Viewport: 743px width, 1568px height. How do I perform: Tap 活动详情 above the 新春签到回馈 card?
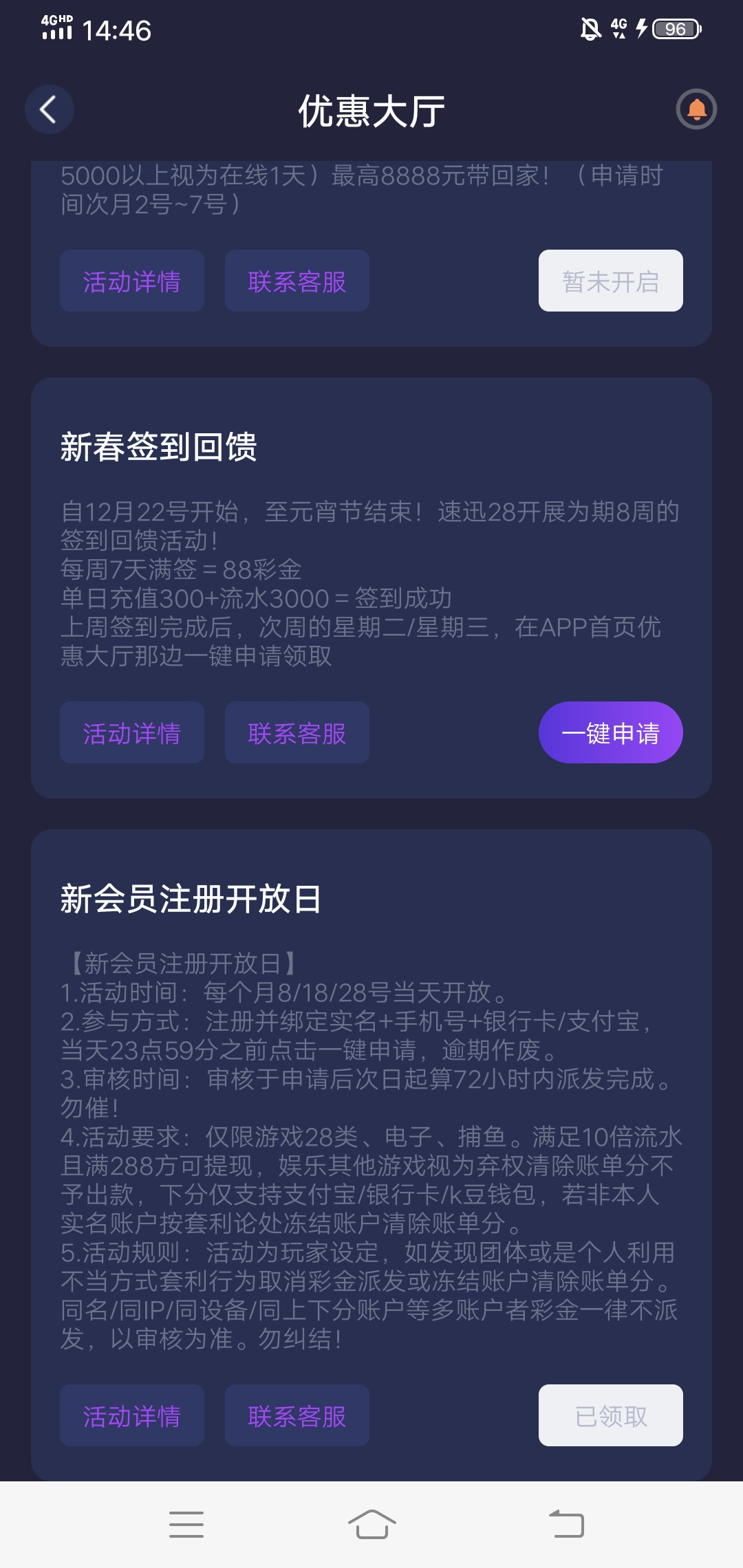click(x=132, y=281)
